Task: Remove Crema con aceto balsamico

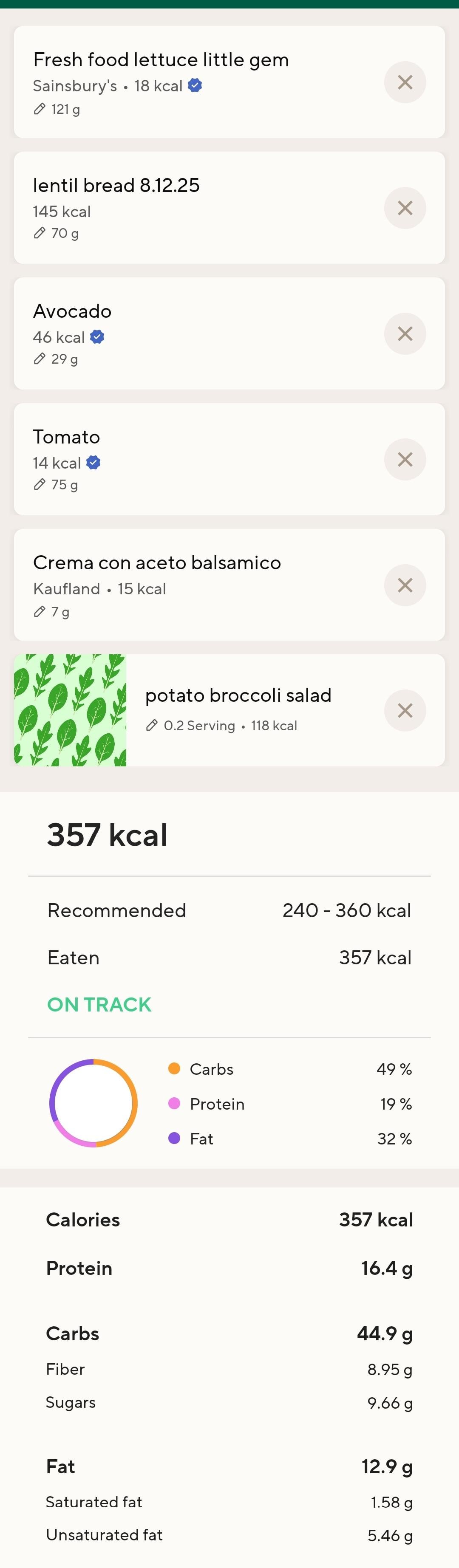Action: click(x=405, y=585)
